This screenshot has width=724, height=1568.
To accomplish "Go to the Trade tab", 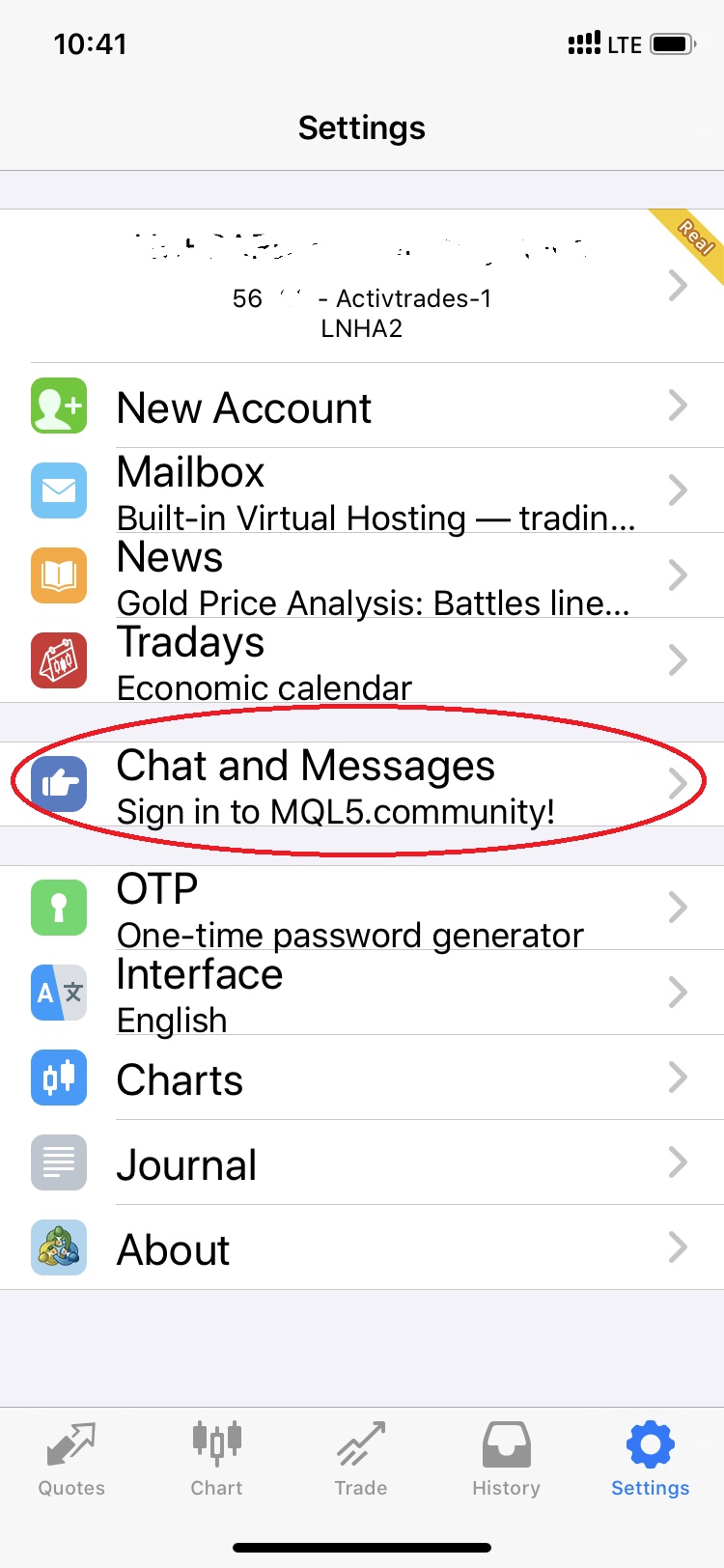I will point(361,1459).
